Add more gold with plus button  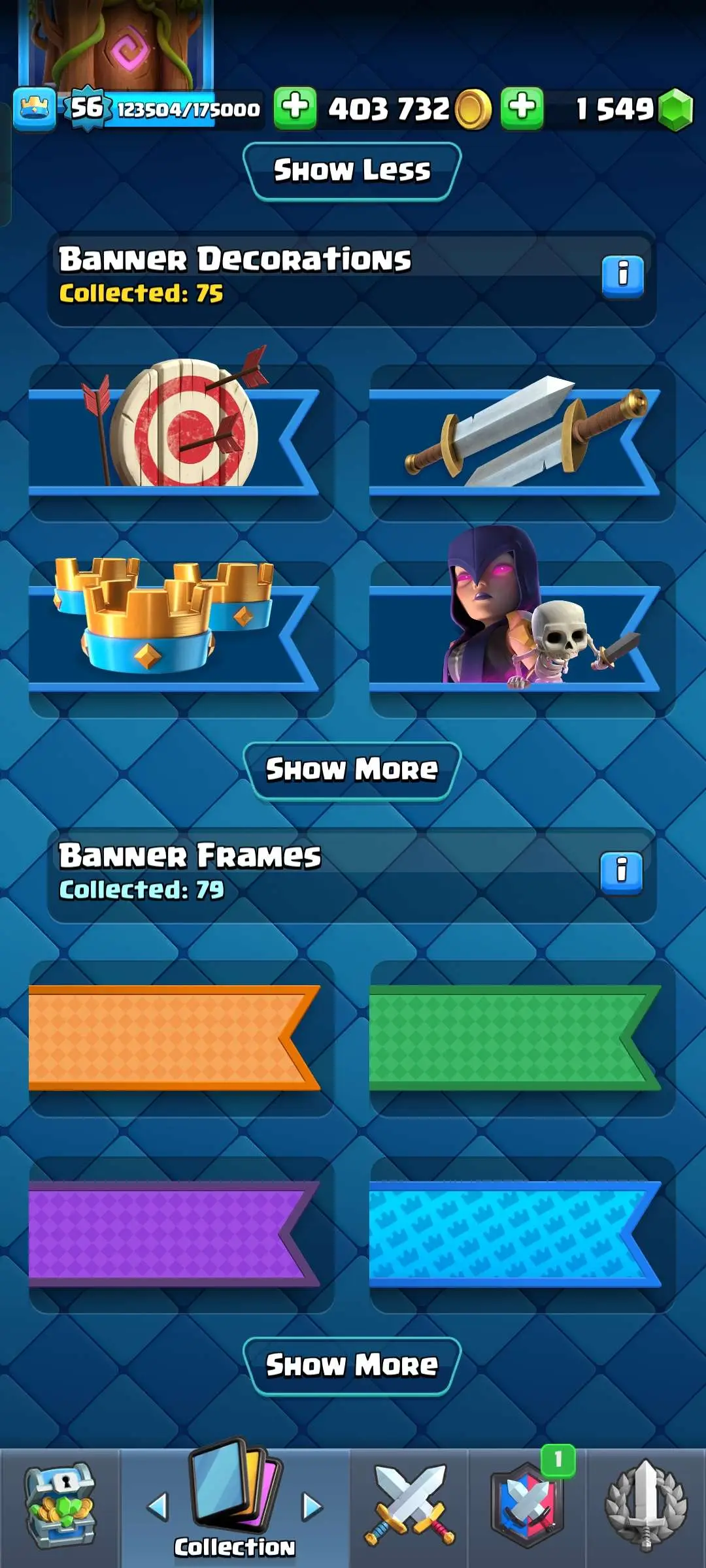click(295, 108)
